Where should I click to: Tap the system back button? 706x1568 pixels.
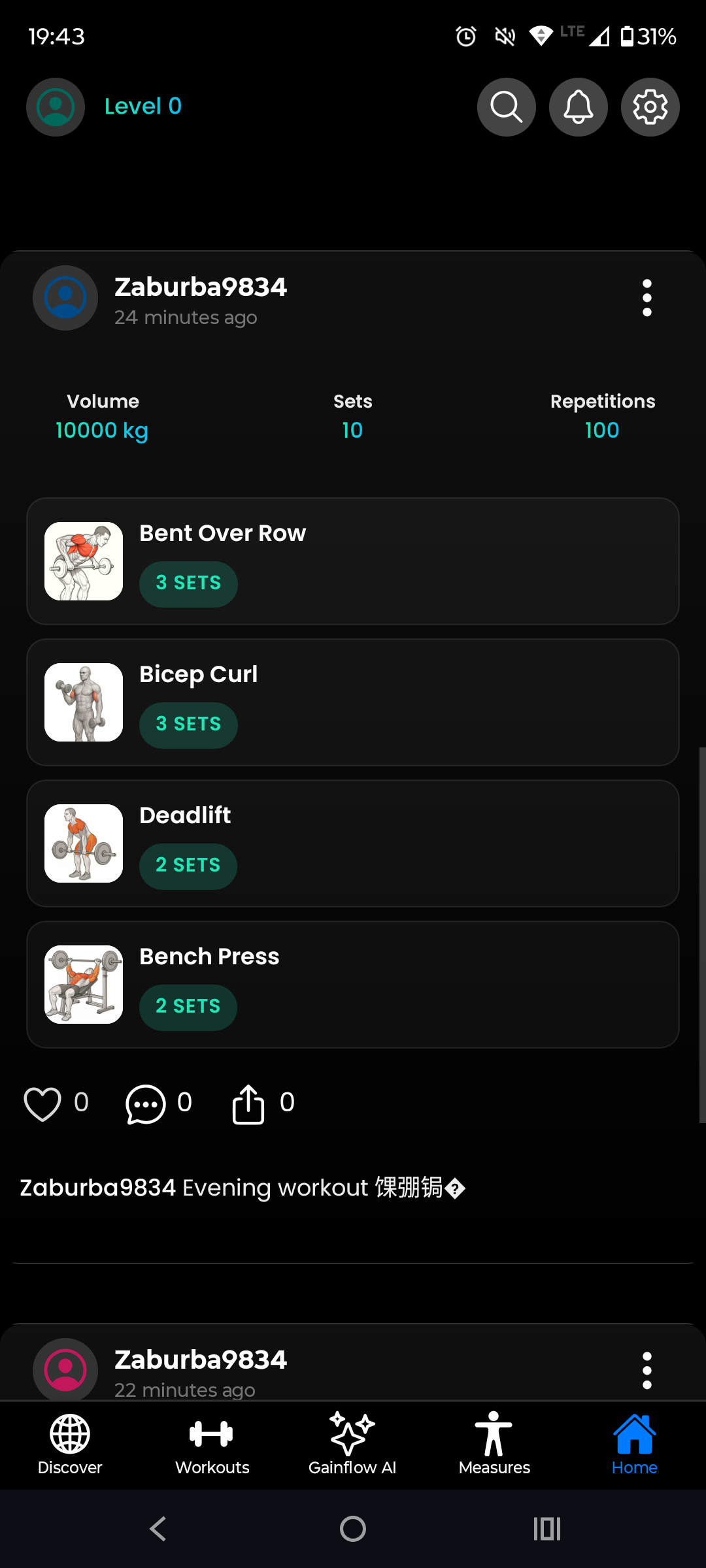point(158,1529)
